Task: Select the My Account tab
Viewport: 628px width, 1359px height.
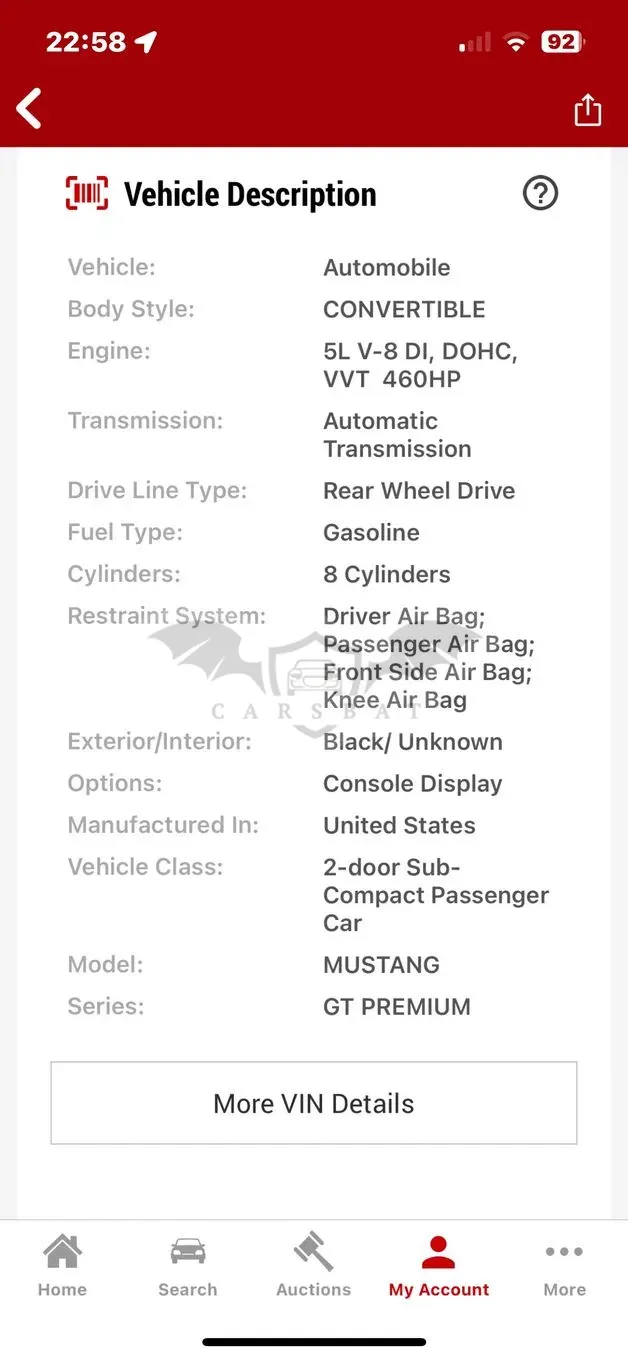Action: coord(439,1265)
